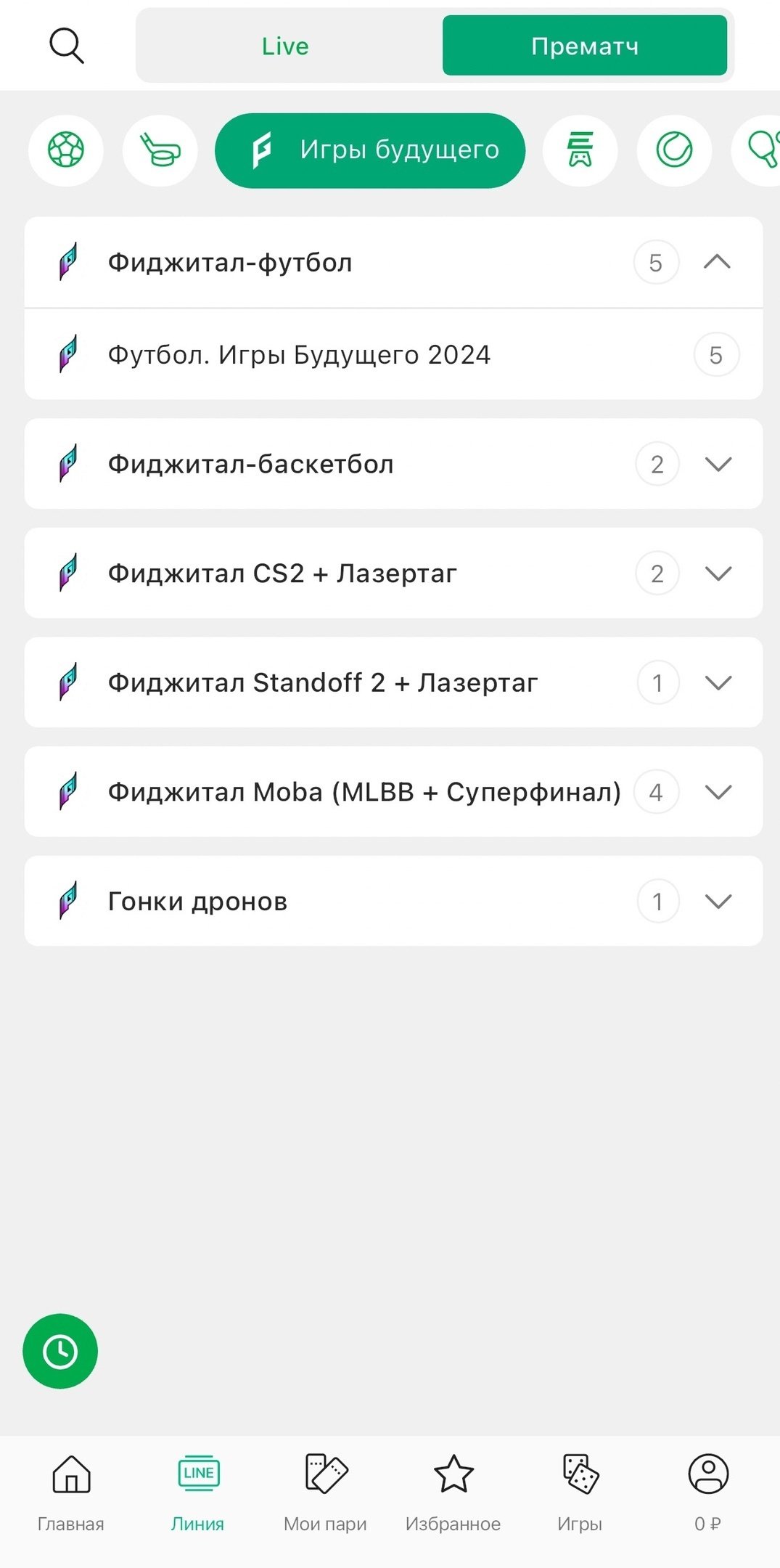The width and height of the screenshot is (780, 1568).
Task: Switch to the Избранное tab
Action: pyautogui.click(x=453, y=1493)
